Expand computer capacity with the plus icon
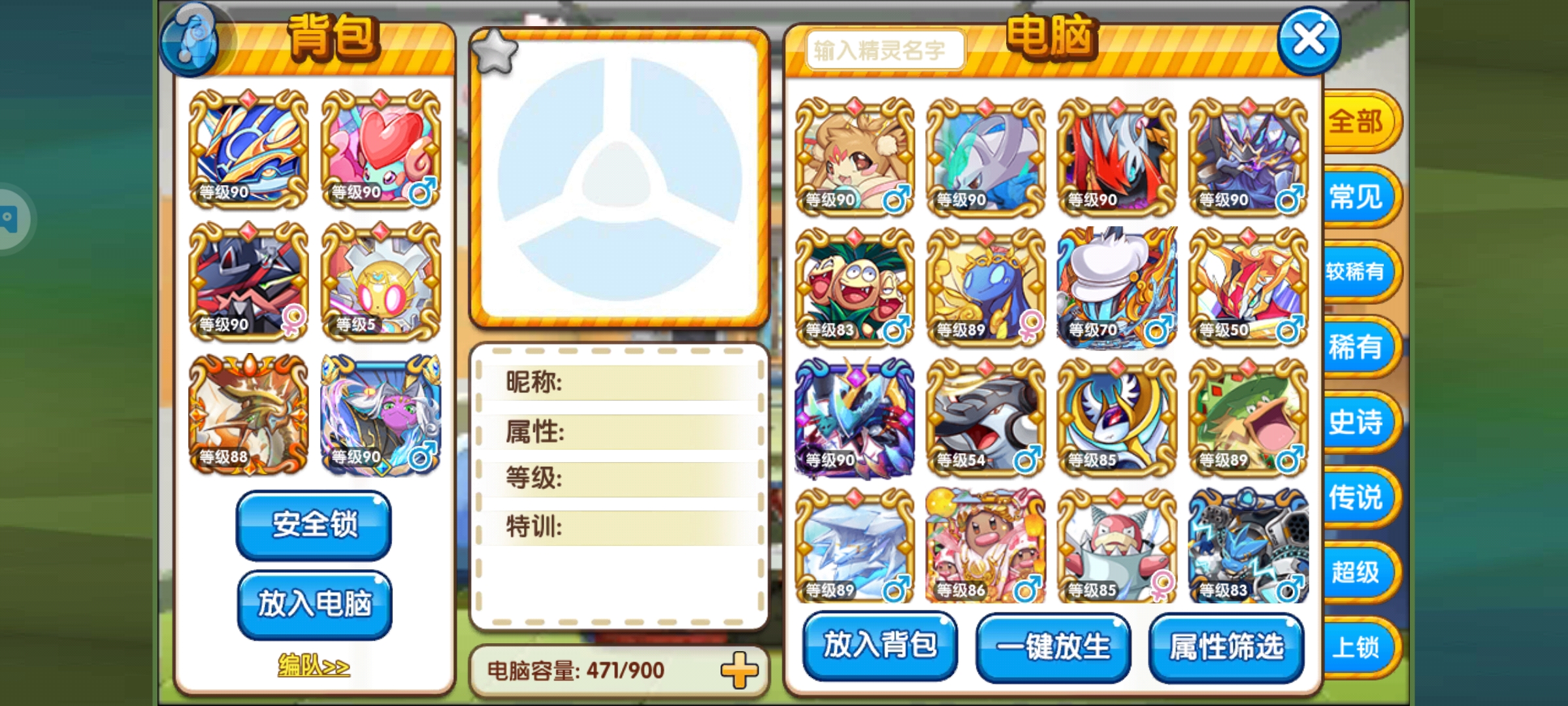1568x706 pixels. point(740,670)
